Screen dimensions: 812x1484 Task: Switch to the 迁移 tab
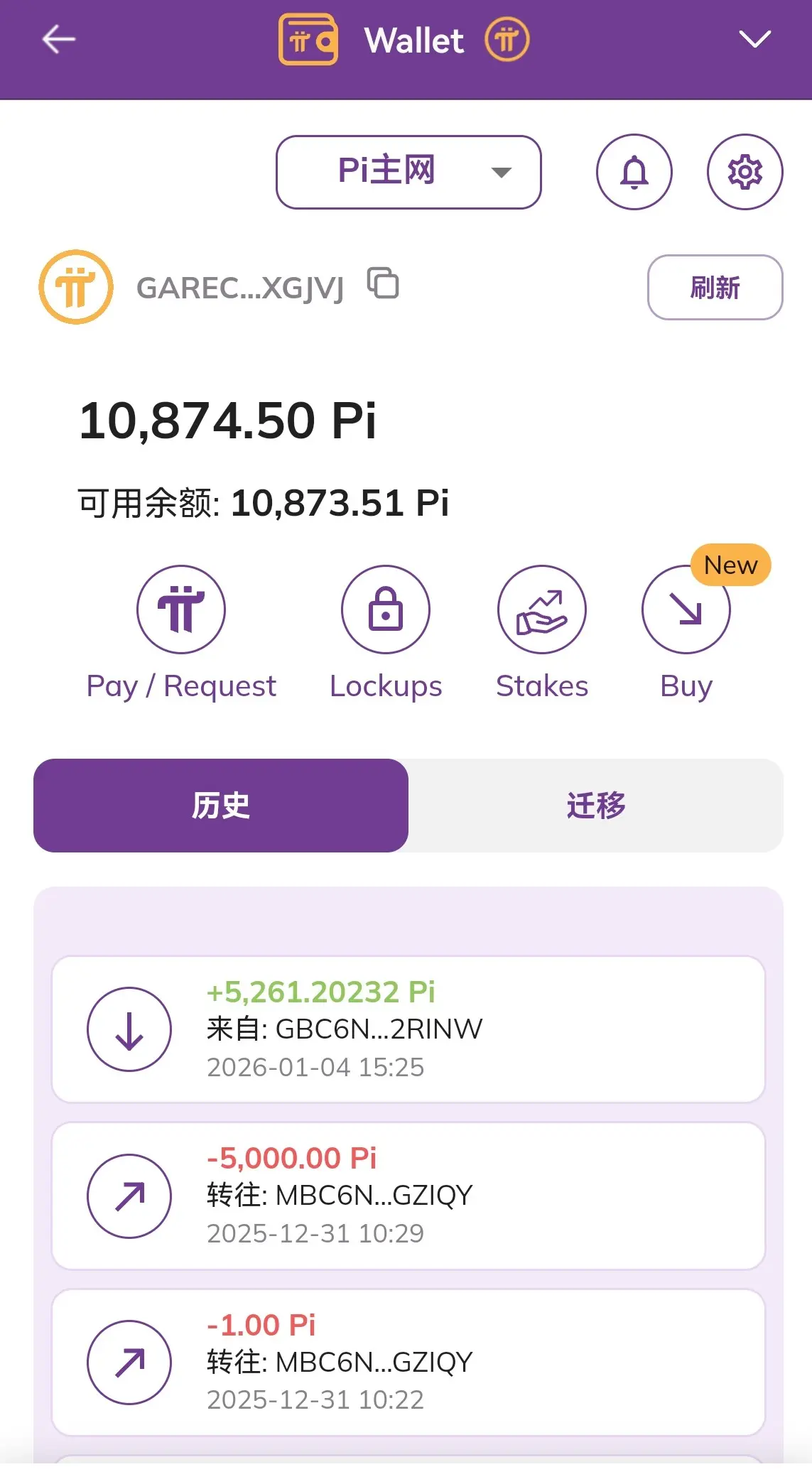596,806
